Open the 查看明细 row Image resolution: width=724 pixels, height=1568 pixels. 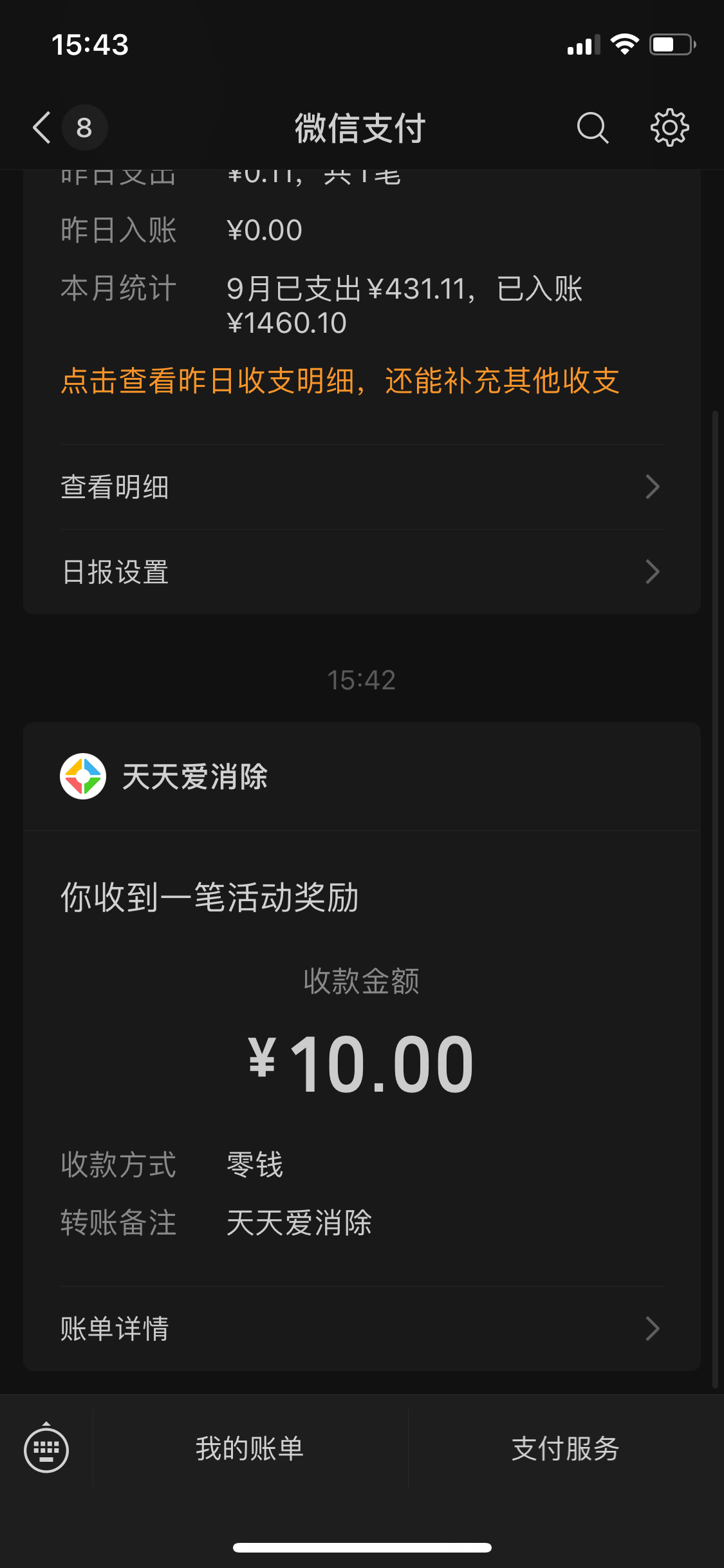point(362,487)
